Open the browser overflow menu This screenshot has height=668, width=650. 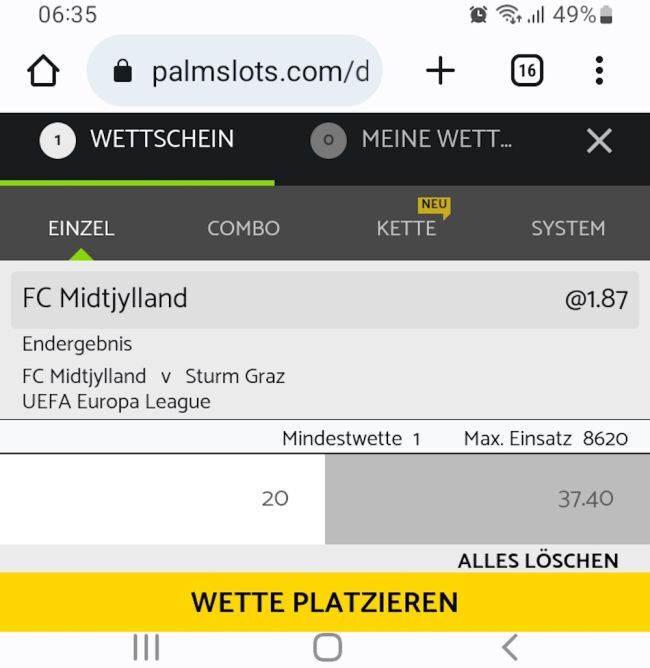pyautogui.click(x=598, y=71)
